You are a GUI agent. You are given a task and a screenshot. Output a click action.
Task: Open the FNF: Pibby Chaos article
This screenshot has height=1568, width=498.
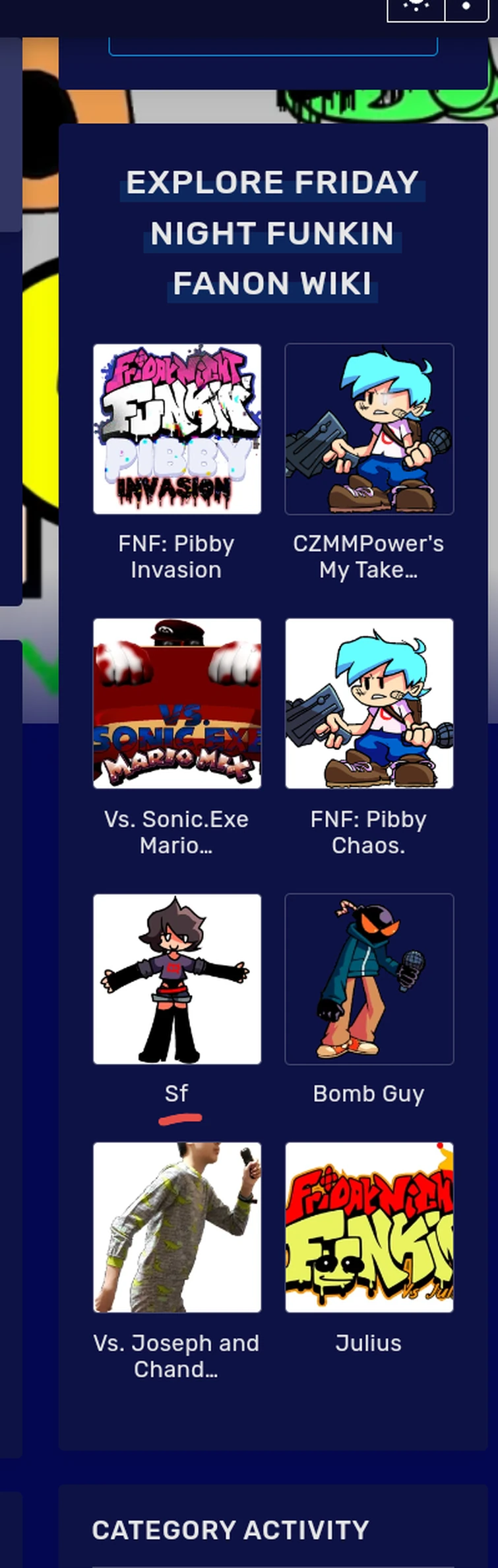point(369,703)
